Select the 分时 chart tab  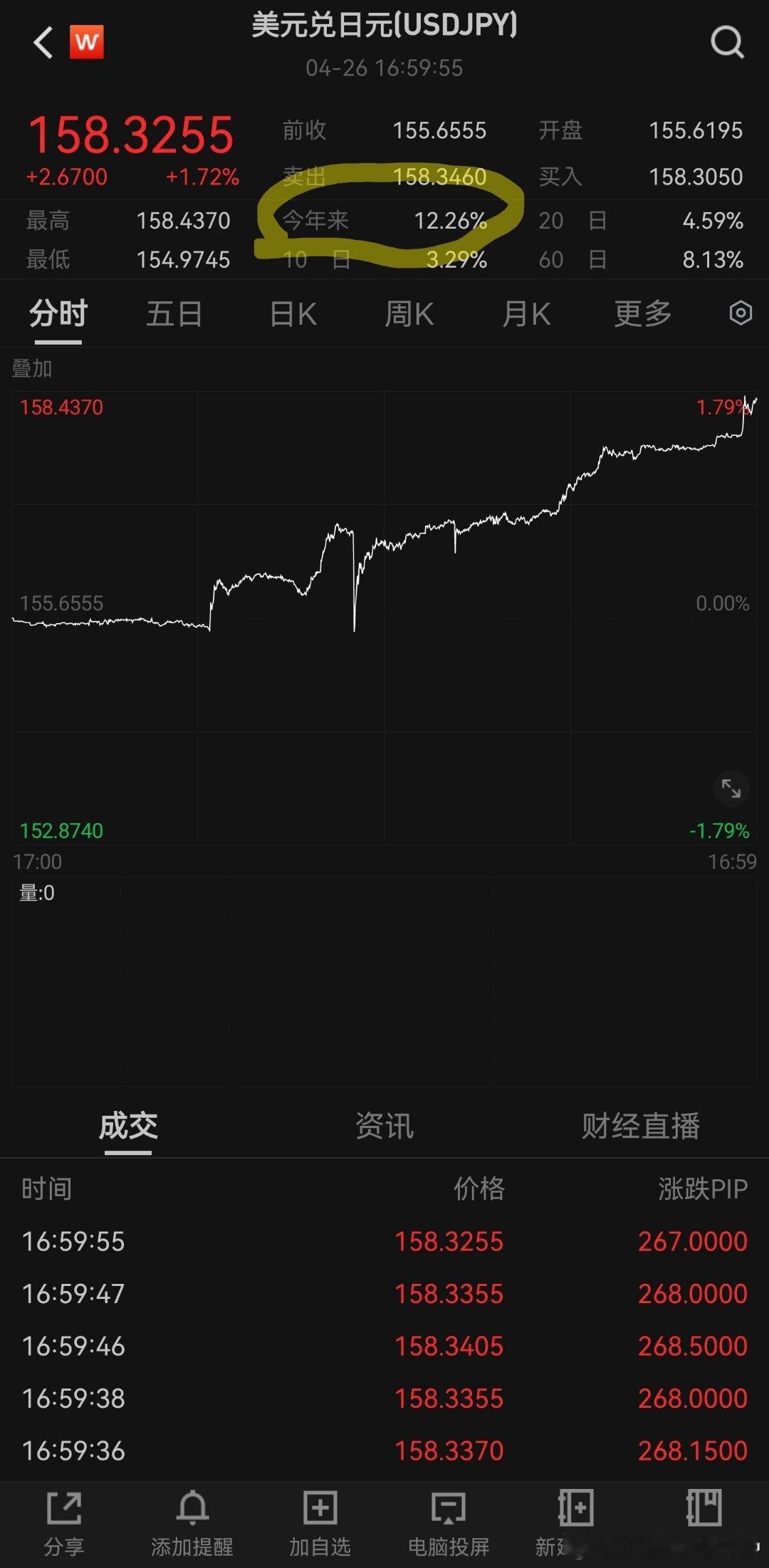58,313
